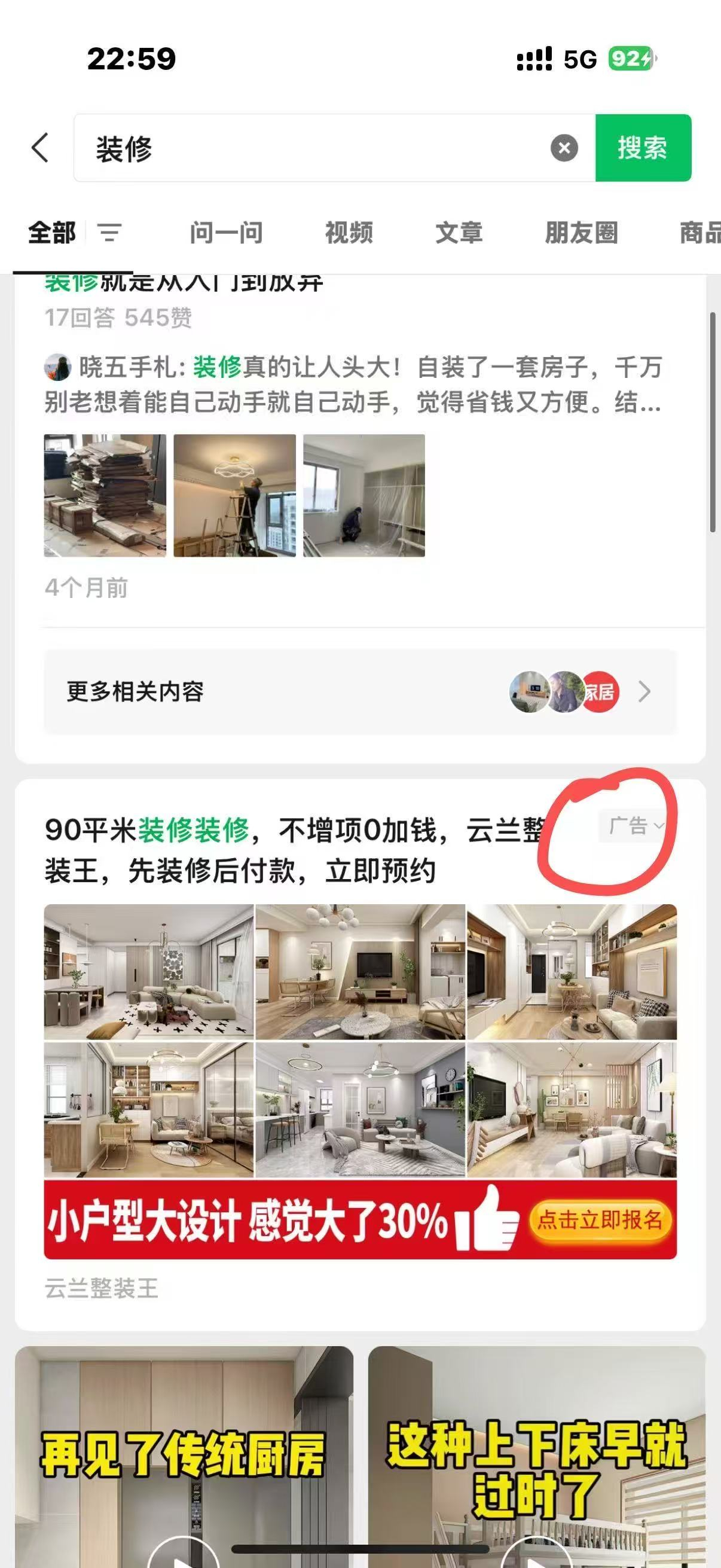Switch to the 朋友圈 tab
Image resolution: width=721 pixels, height=1568 pixels.
(582, 233)
